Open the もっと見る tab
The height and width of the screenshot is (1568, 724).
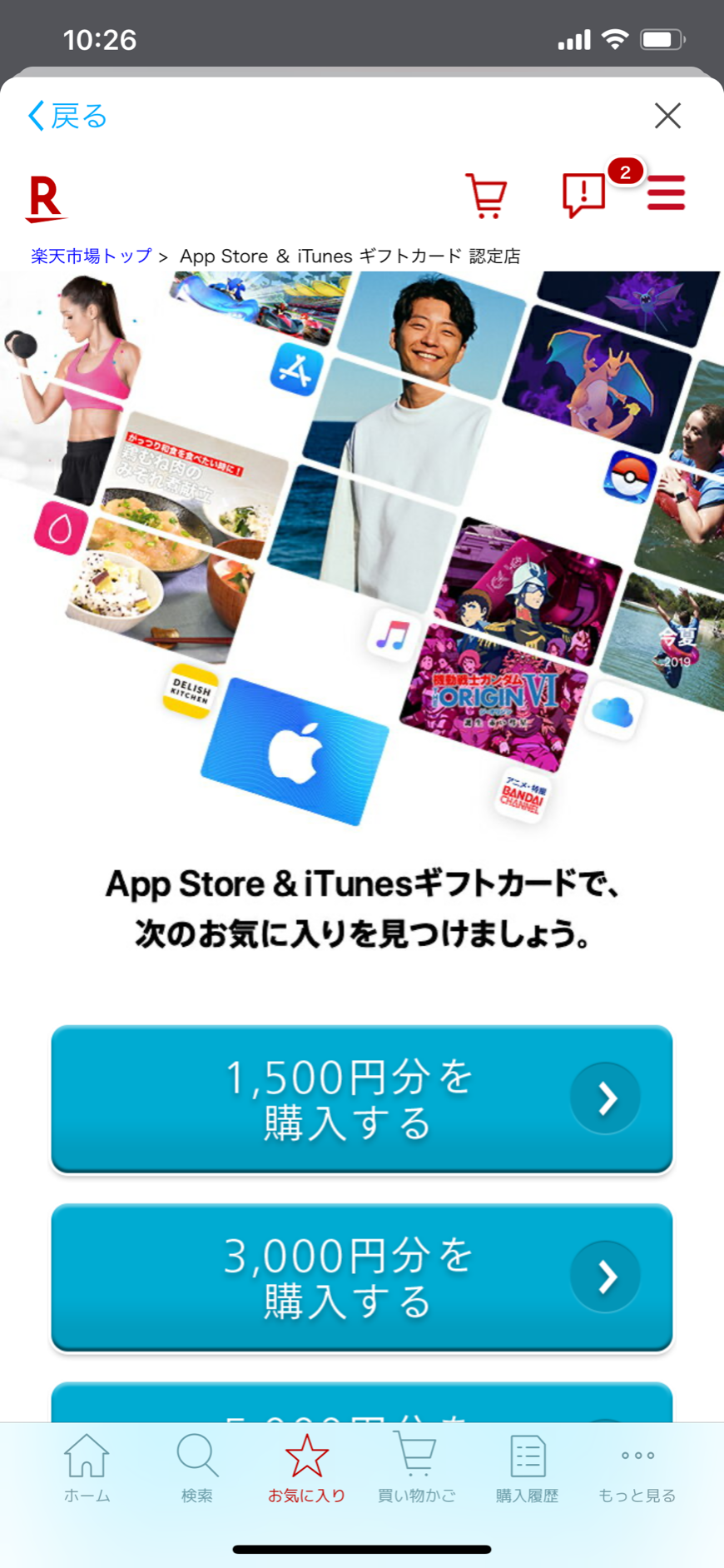[637, 1469]
